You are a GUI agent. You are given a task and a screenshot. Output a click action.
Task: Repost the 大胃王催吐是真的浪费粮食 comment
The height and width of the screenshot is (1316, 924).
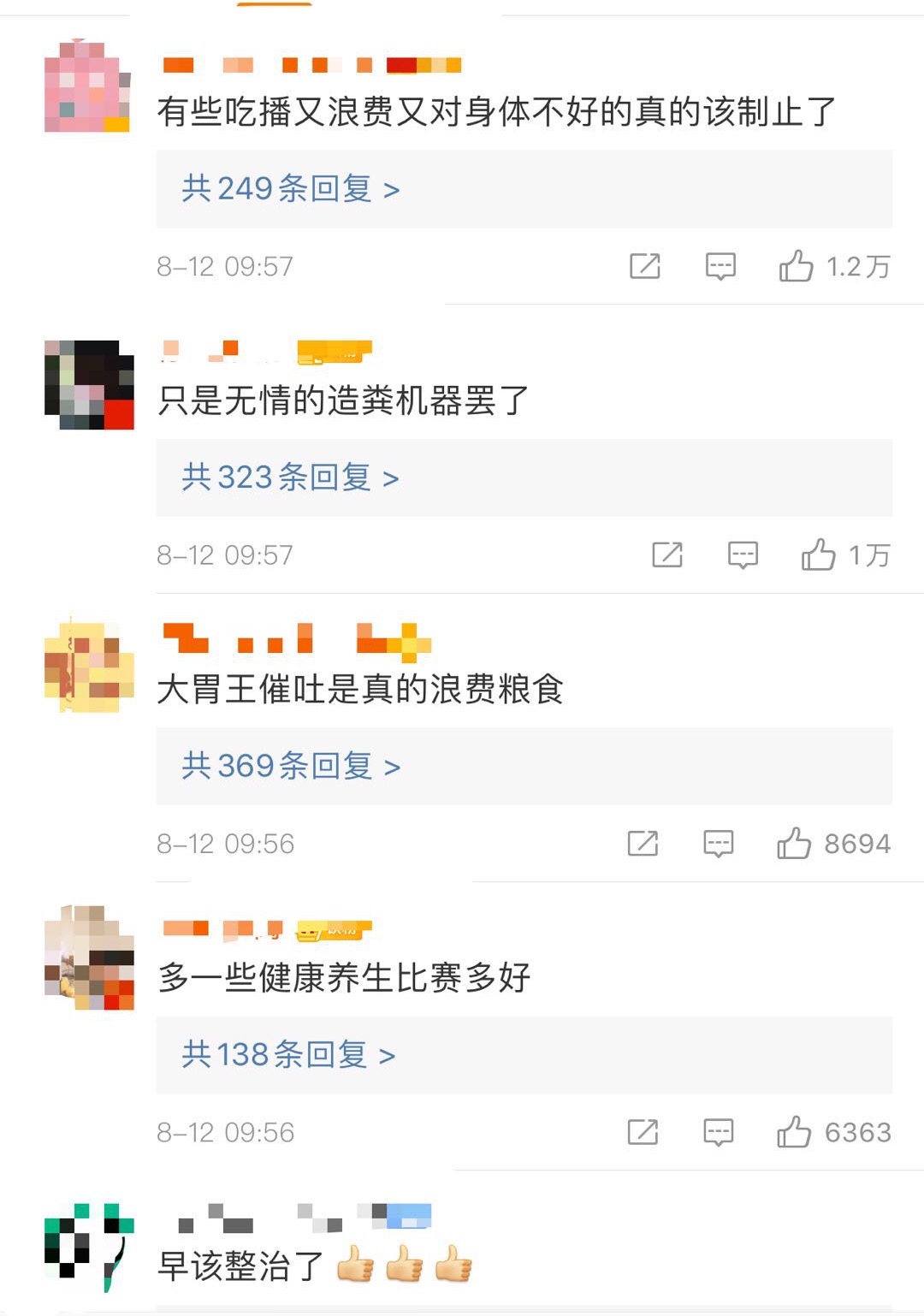click(643, 844)
